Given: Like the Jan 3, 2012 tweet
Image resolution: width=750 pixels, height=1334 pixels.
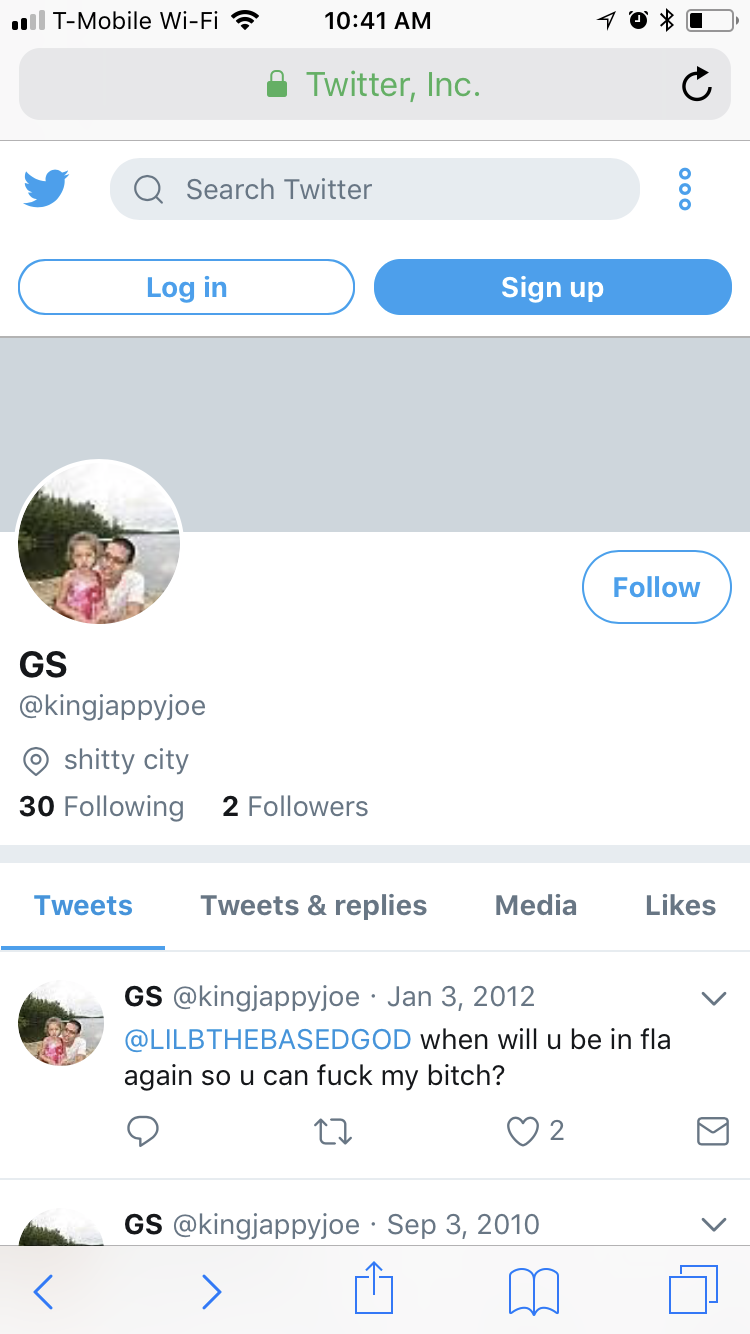Looking at the screenshot, I should tap(522, 1131).
